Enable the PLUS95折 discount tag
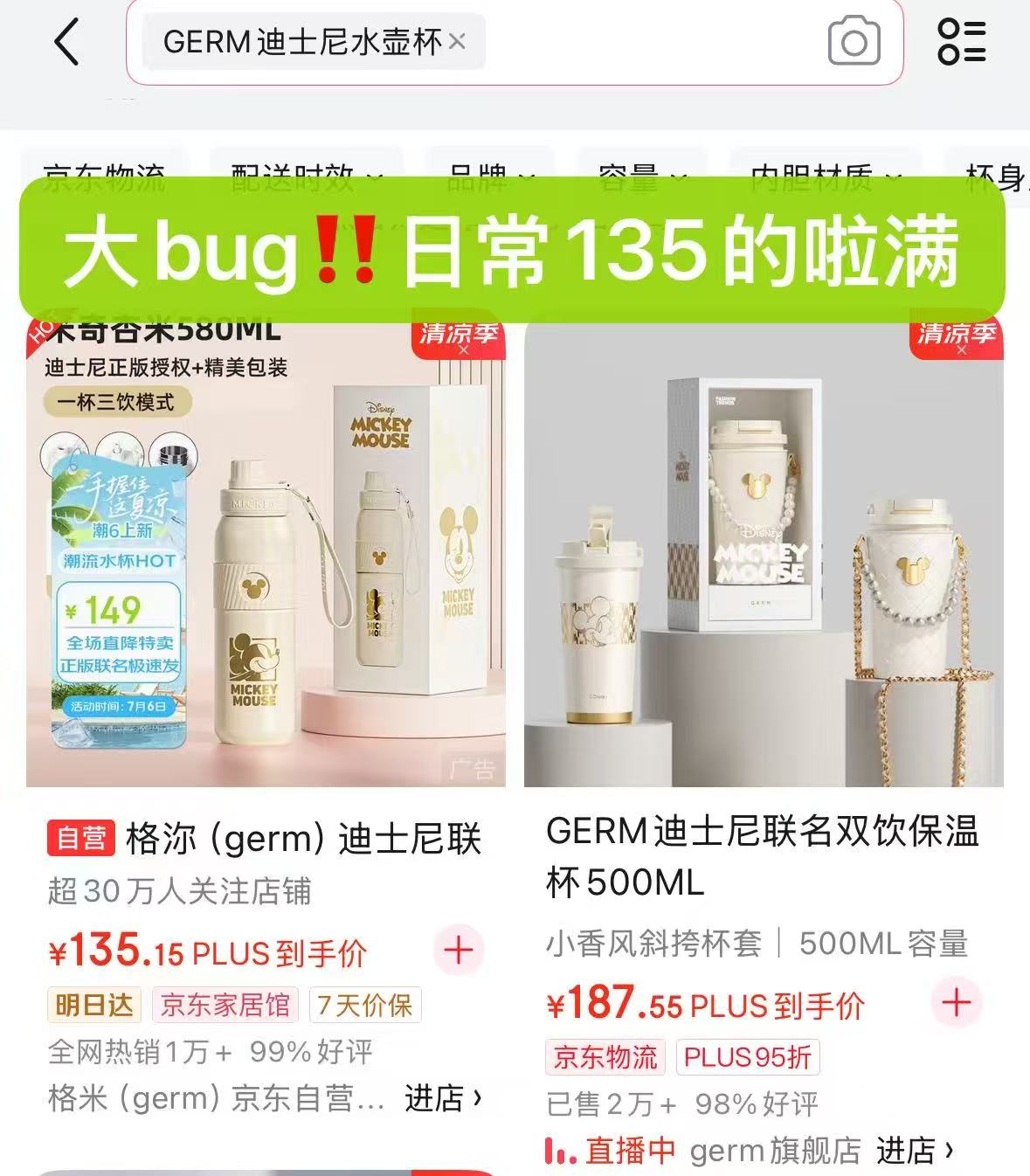This screenshot has width=1030, height=1176. 749,1058
